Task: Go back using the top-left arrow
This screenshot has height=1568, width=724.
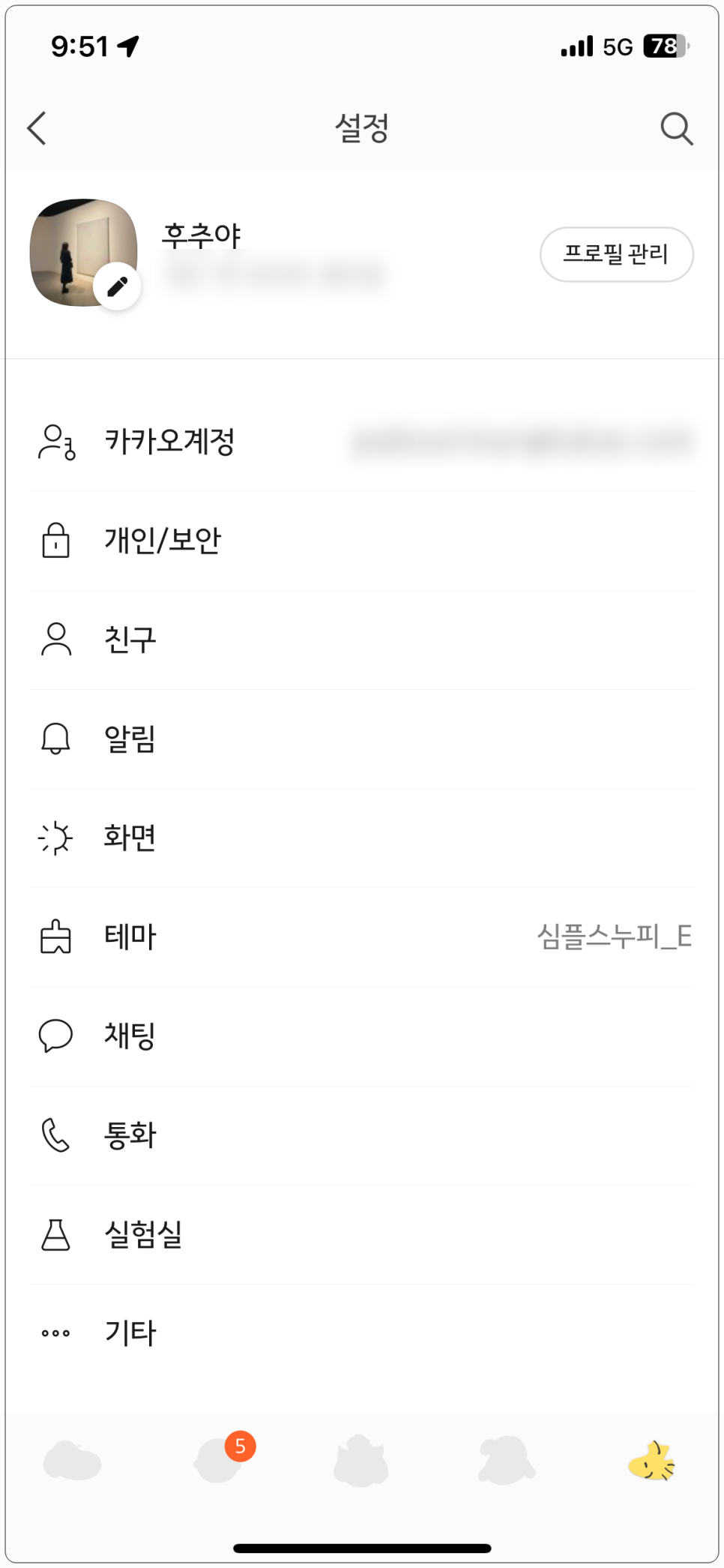Action: pos(37,128)
